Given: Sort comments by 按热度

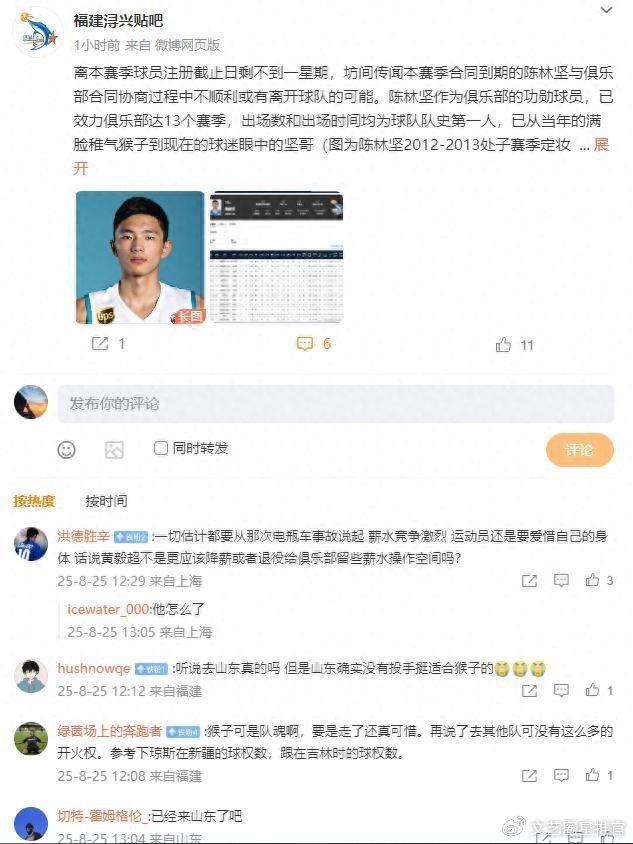Looking at the screenshot, I should [x=34, y=501].
